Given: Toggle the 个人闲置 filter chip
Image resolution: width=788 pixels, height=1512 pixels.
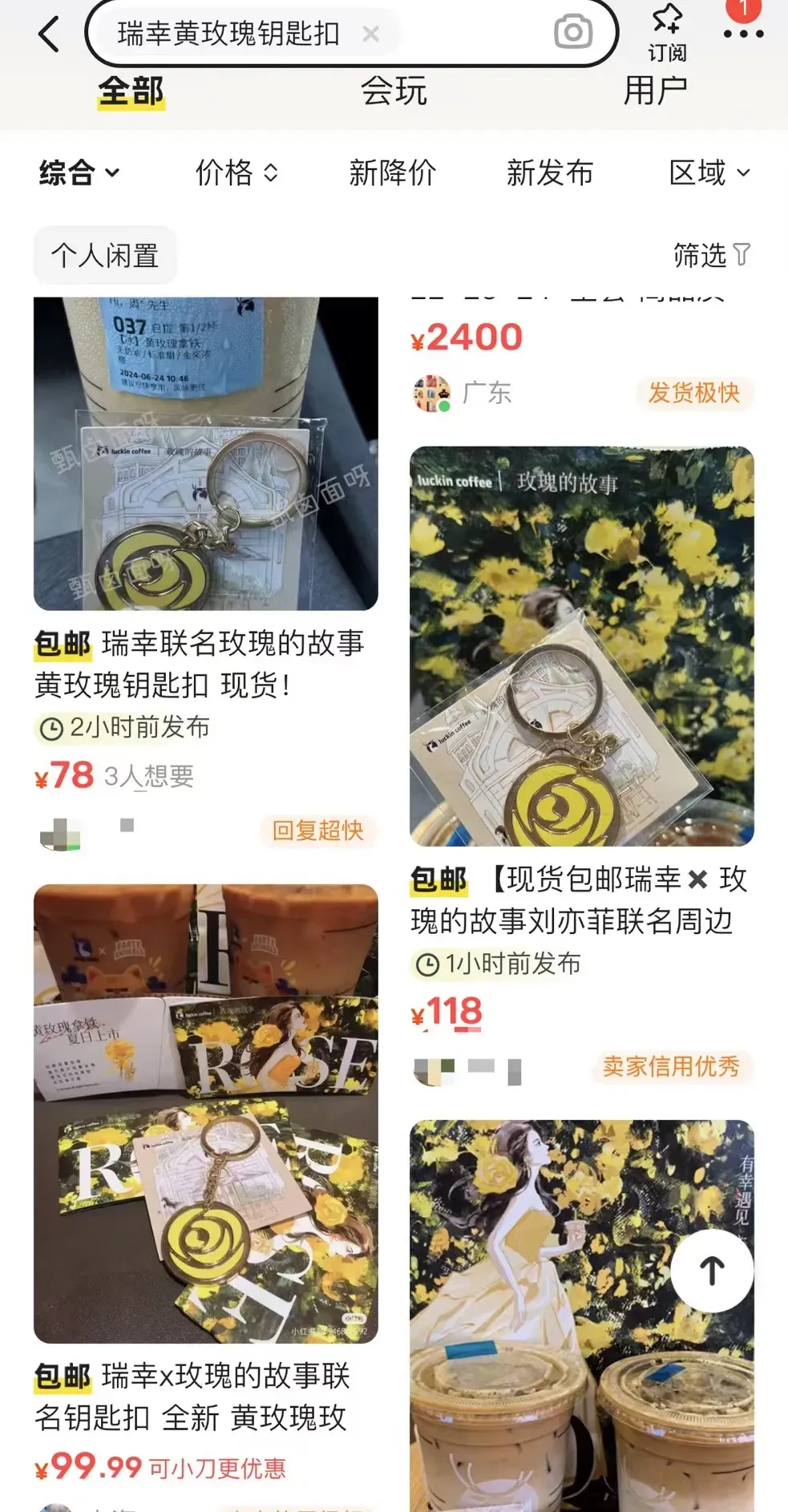Looking at the screenshot, I should 105,256.
